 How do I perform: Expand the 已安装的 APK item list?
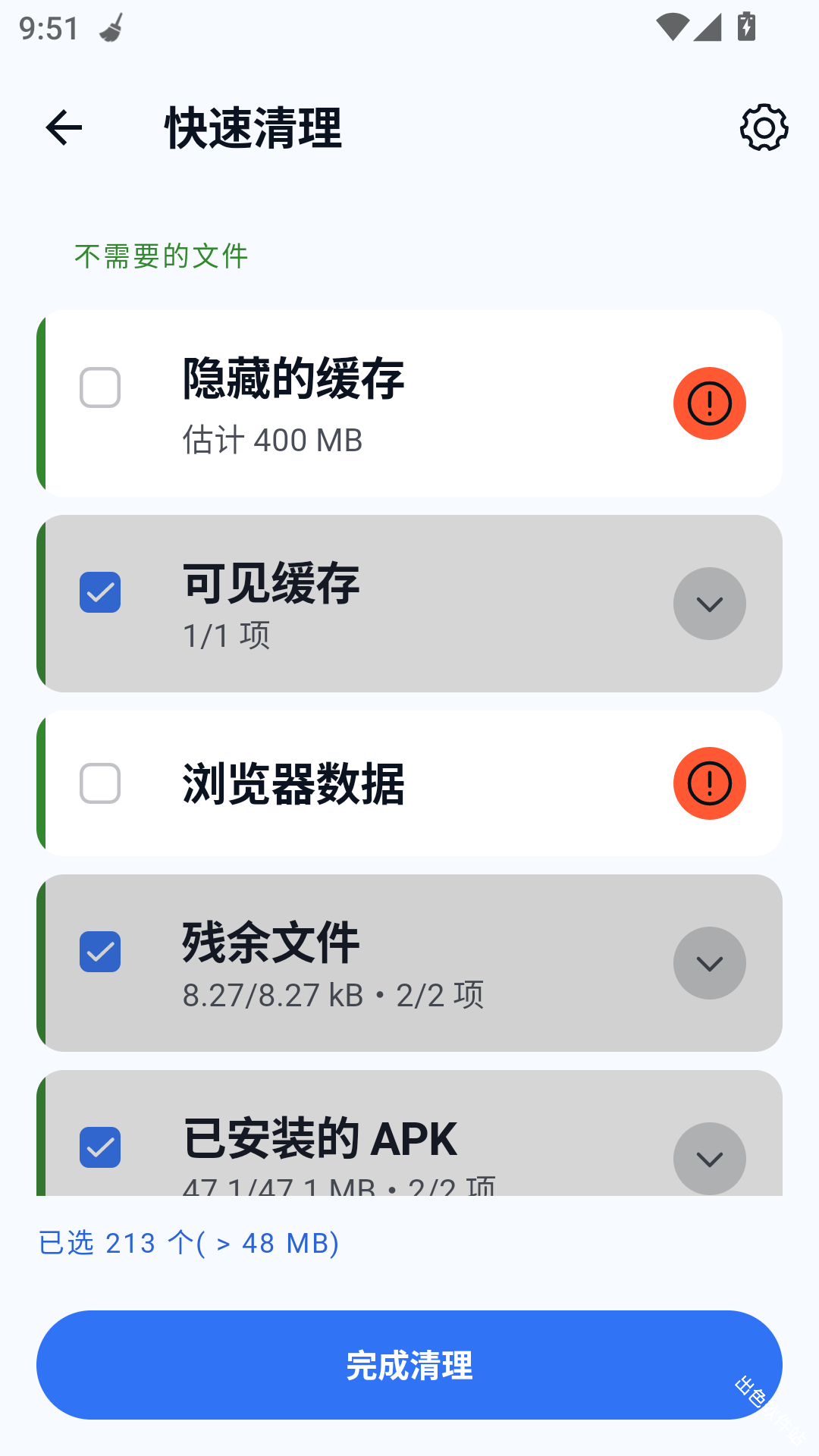(x=709, y=1159)
